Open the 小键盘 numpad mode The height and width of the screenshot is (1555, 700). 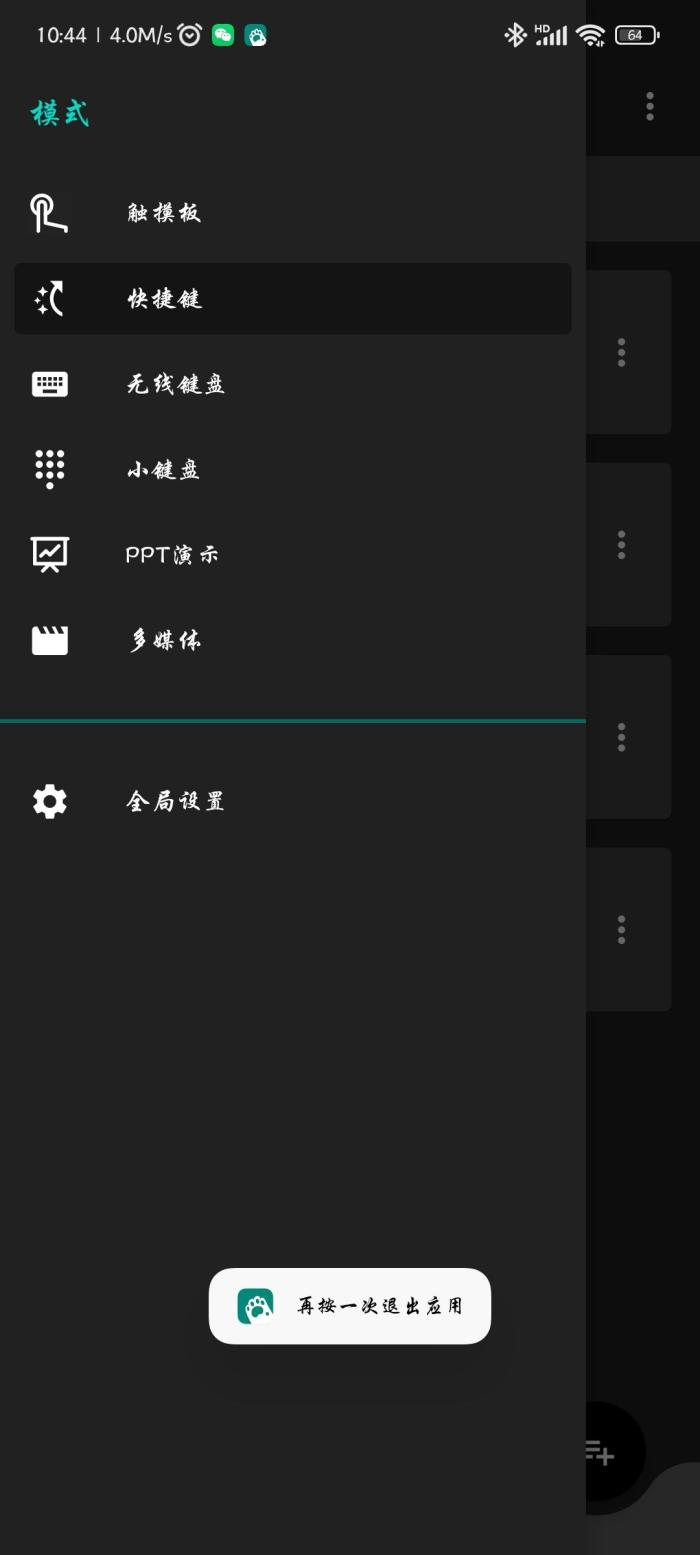point(292,469)
